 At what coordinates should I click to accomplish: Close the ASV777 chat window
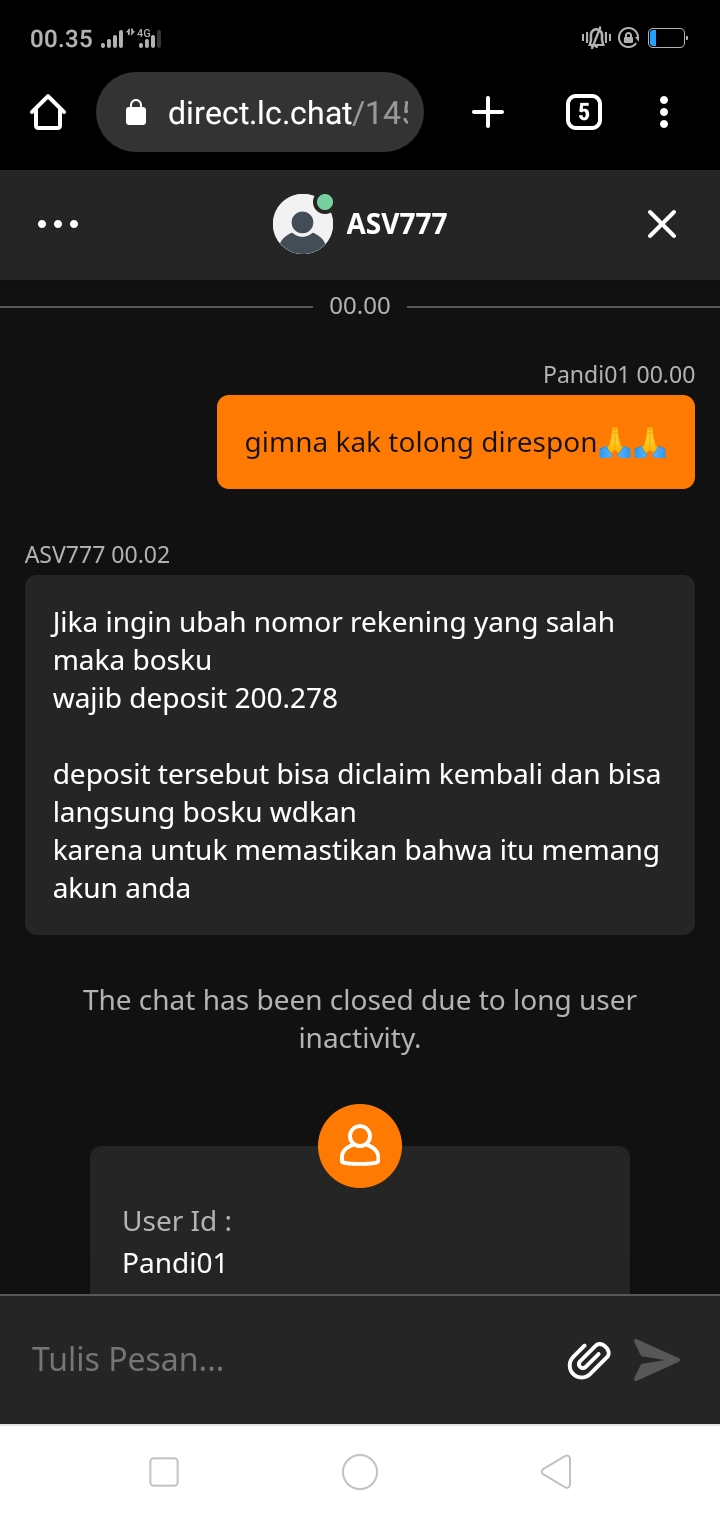tap(662, 224)
